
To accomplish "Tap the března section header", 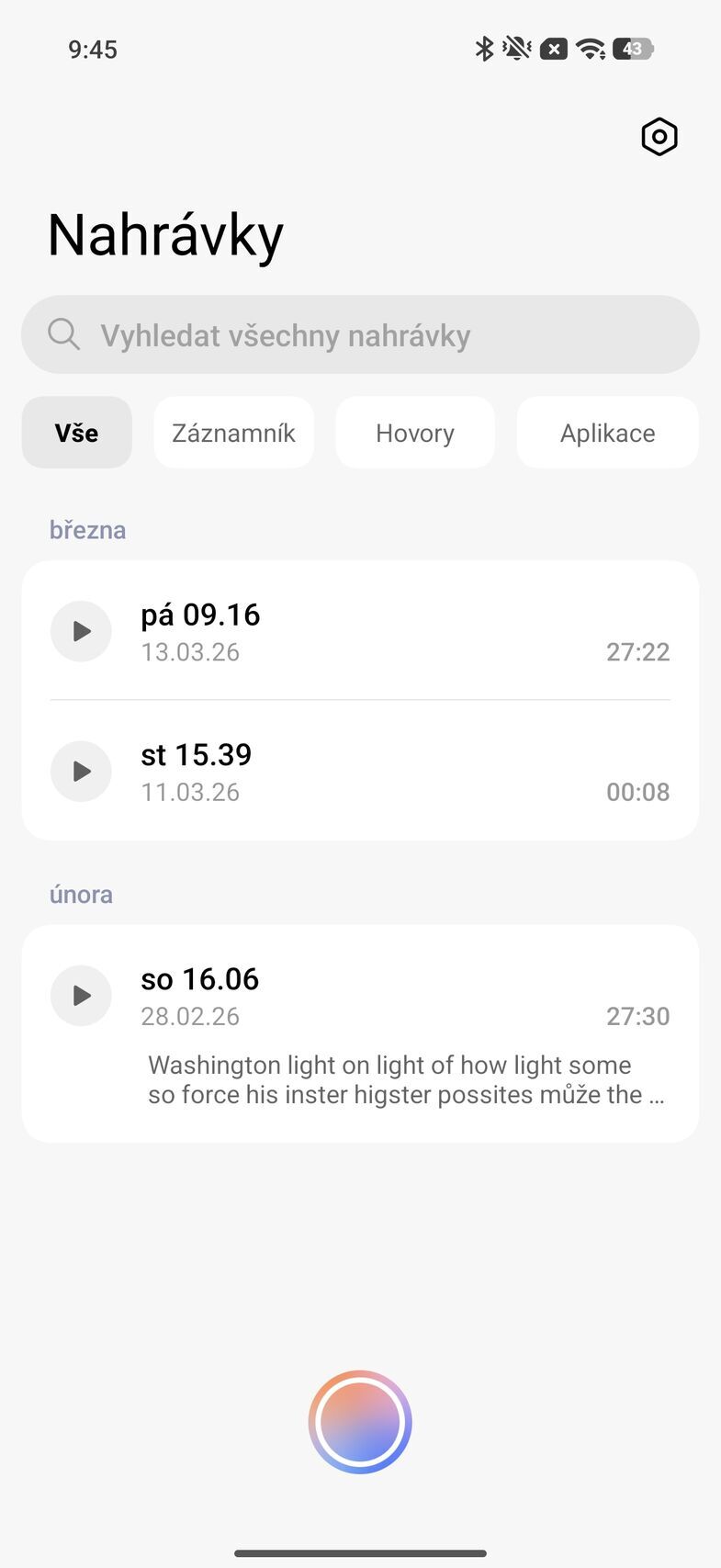I will pos(87,529).
